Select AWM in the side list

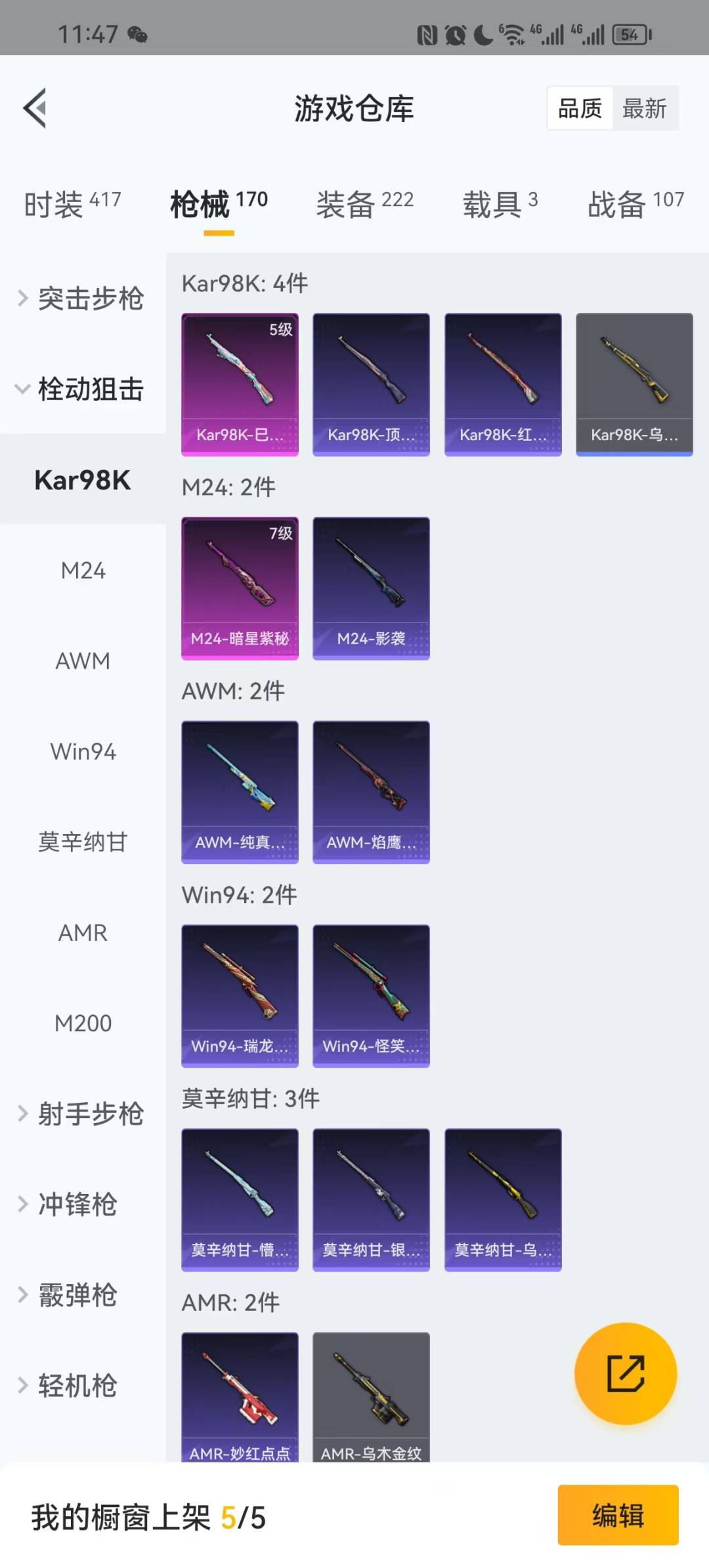[x=83, y=661]
